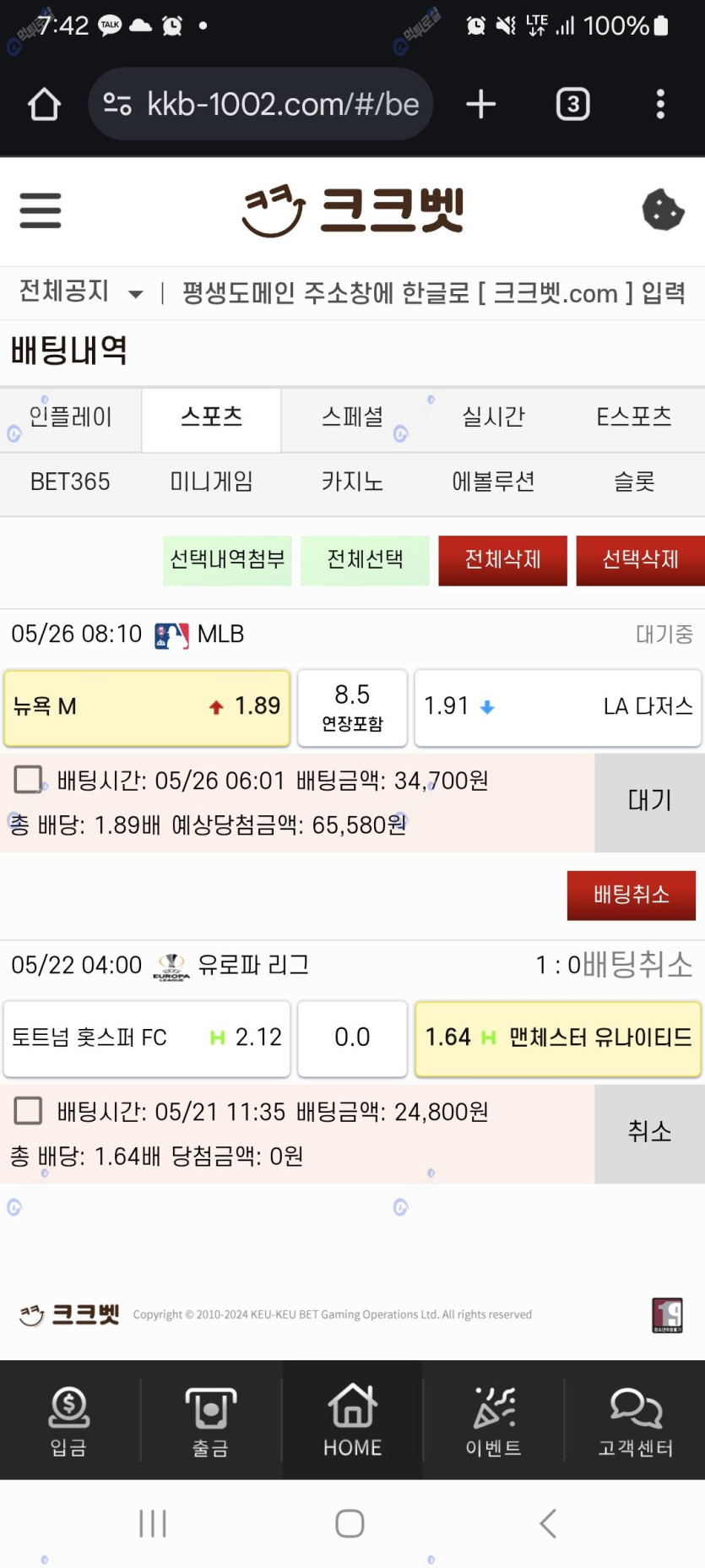This screenshot has width=705, height=1568.
Task: Tap 전체선택 to select all bets
Action: [365, 560]
